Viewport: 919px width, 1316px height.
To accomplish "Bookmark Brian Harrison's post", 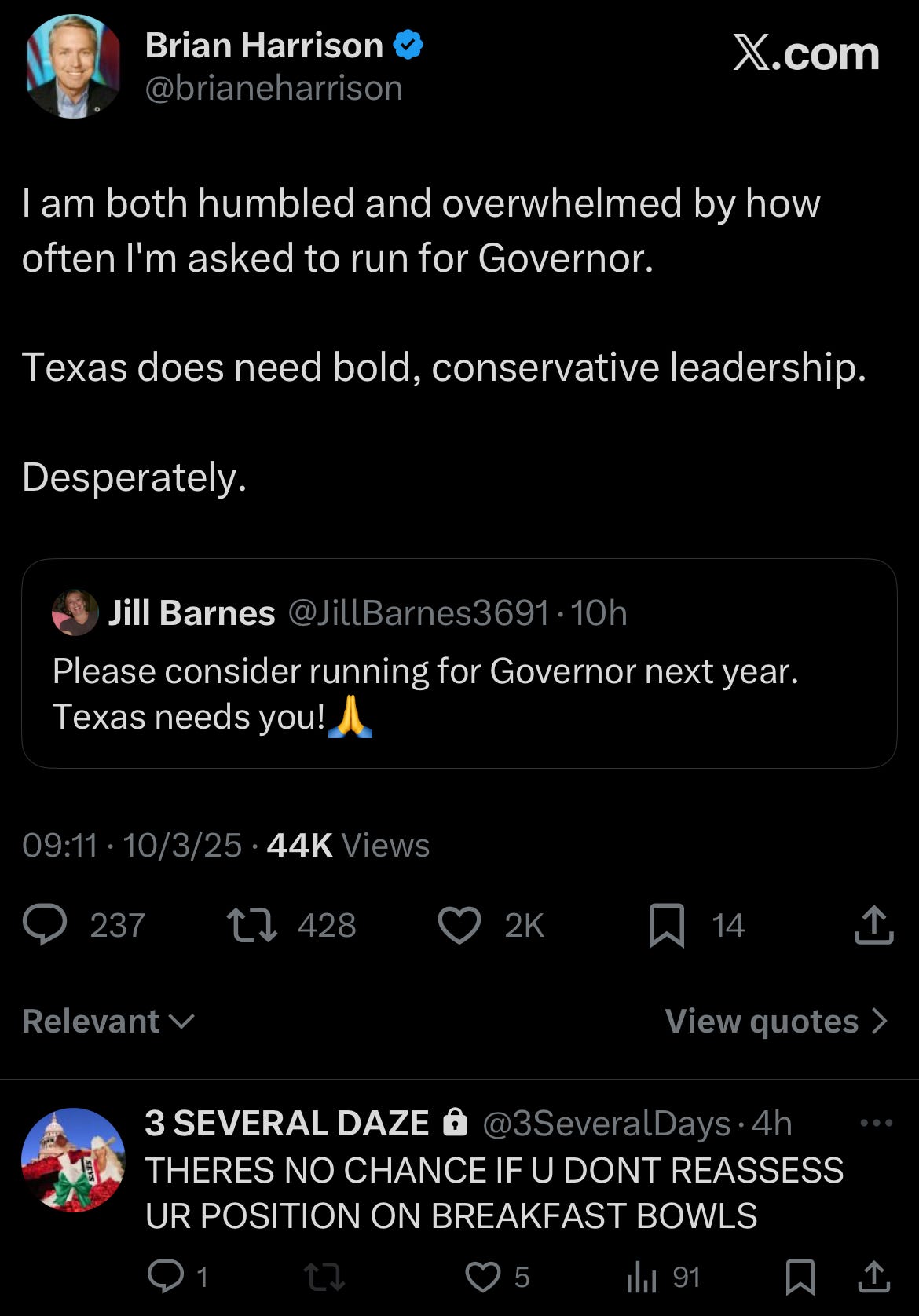I will tap(666, 924).
